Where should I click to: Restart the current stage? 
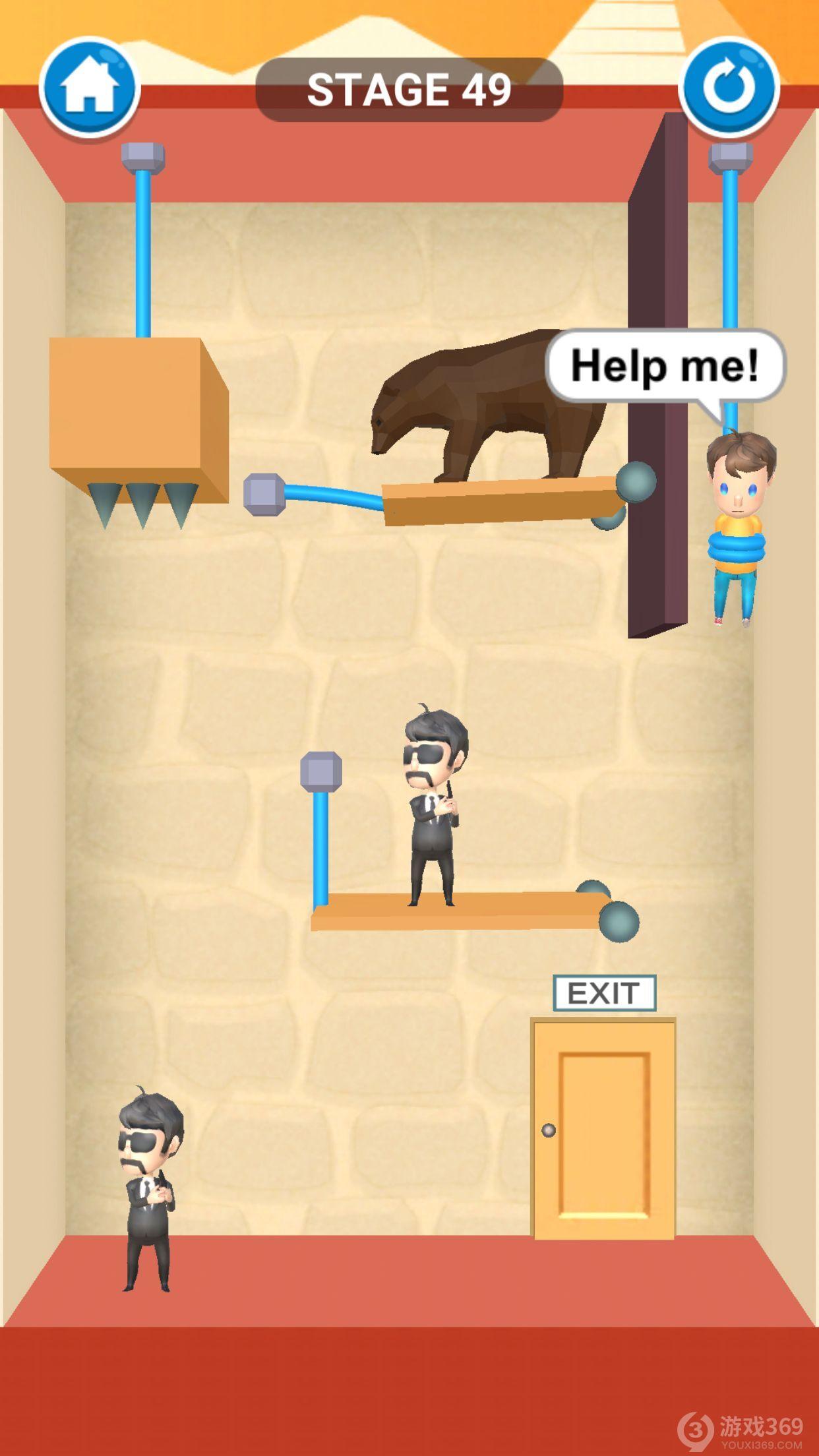(729, 88)
